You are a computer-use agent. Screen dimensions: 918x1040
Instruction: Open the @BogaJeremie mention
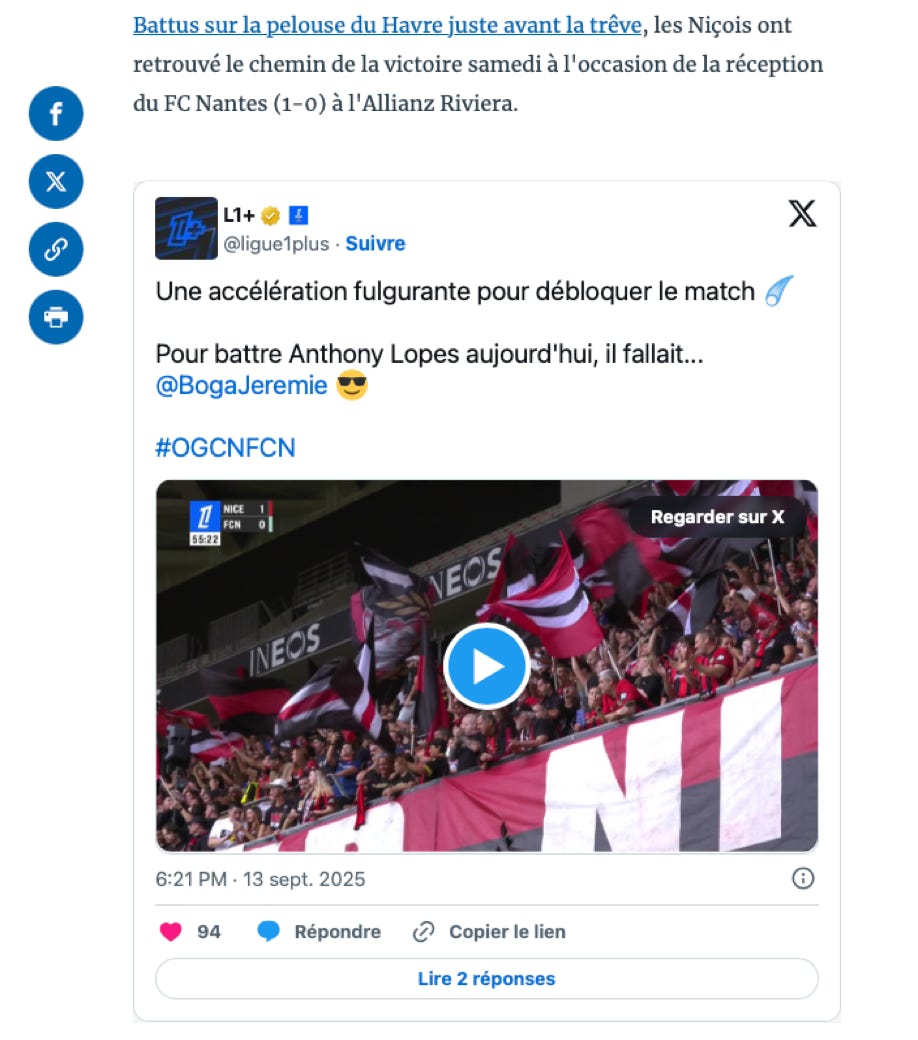coord(242,385)
